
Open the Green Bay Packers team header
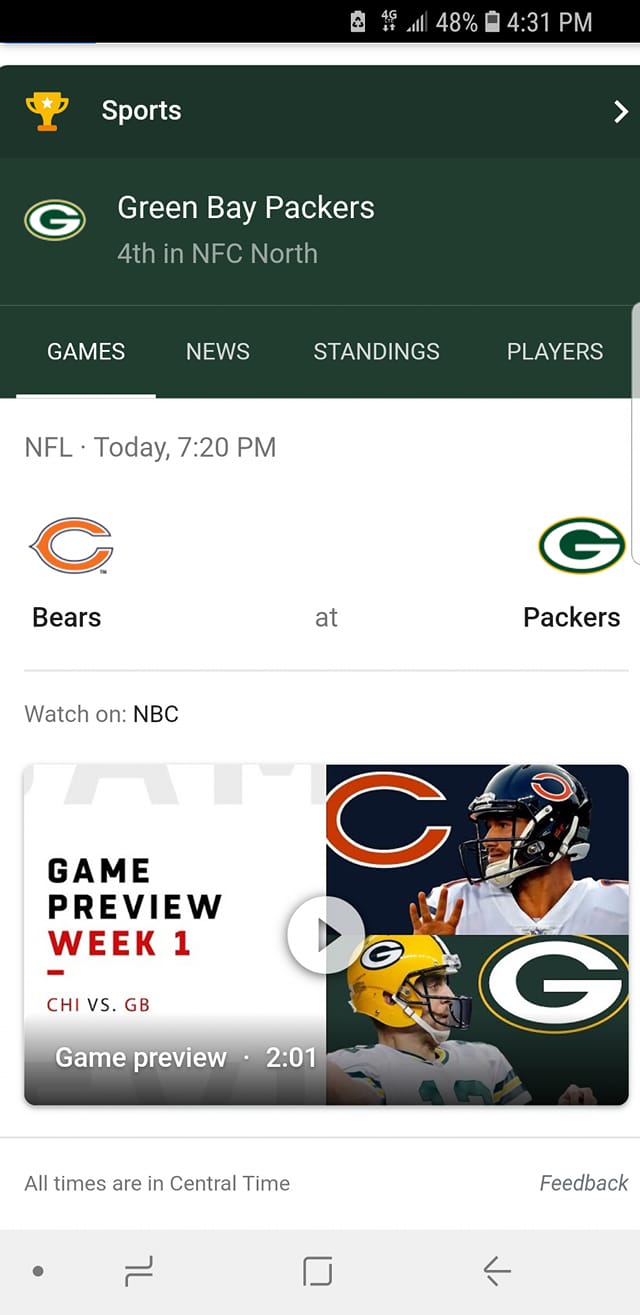[x=245, y=229]
